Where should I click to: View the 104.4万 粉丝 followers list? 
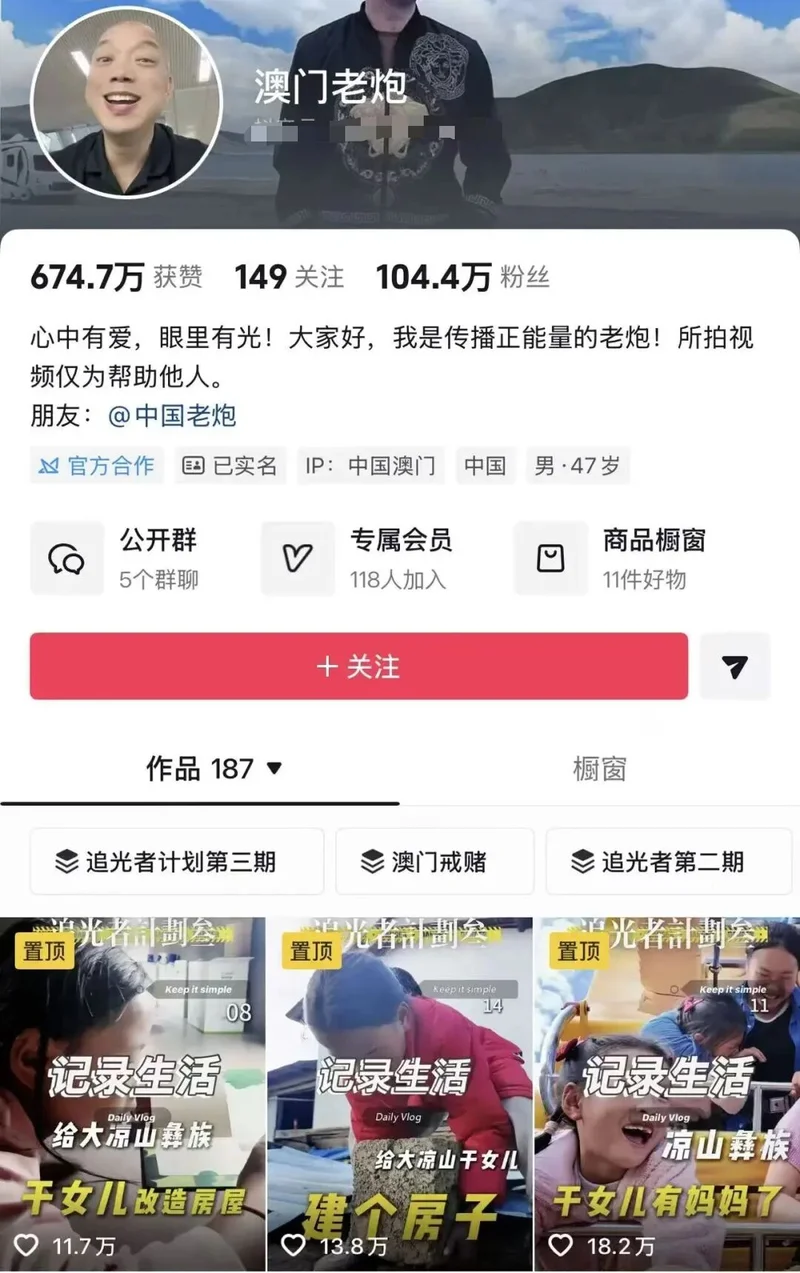click(462, 277)
